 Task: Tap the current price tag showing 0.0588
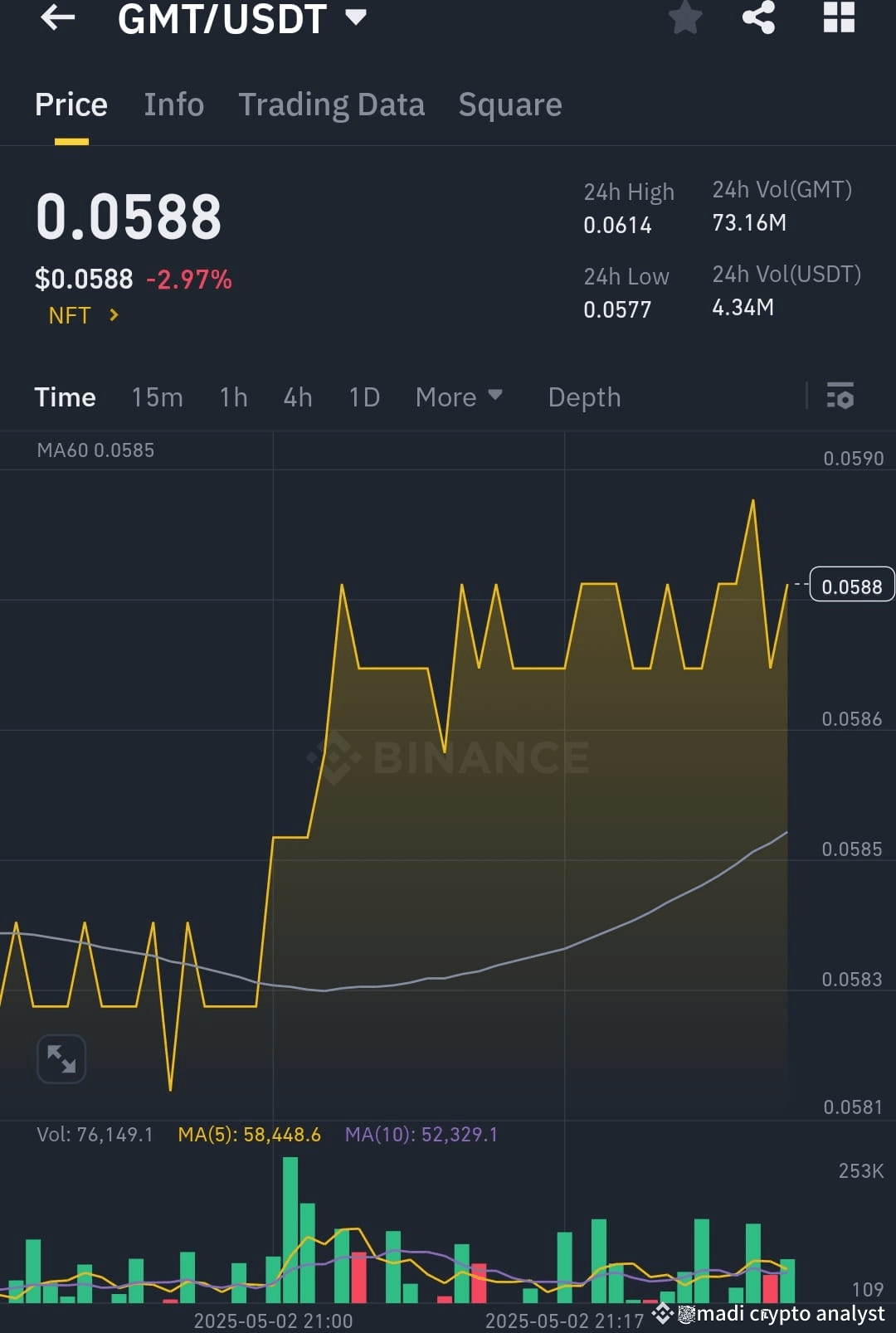tap(851, 586)
